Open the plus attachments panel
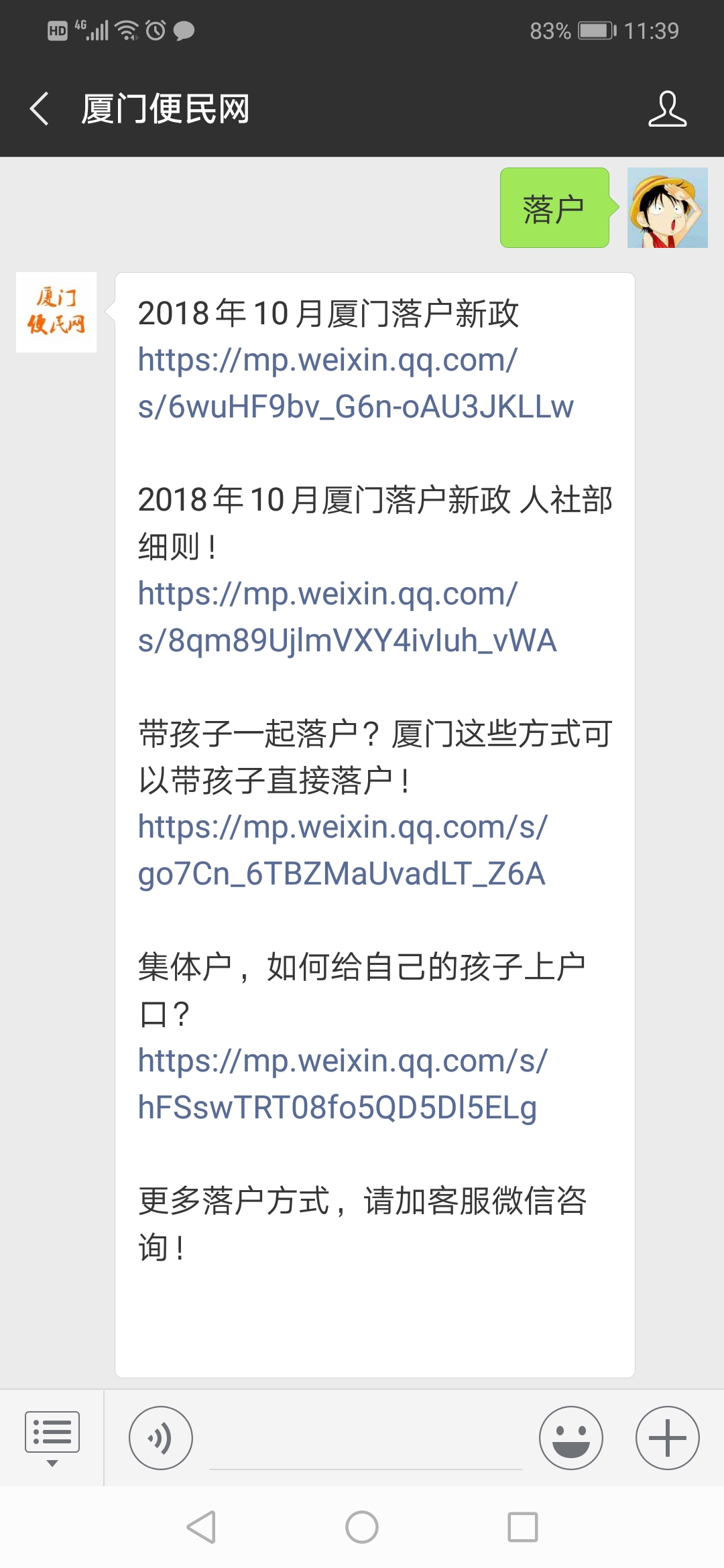 coord(667,1437)
